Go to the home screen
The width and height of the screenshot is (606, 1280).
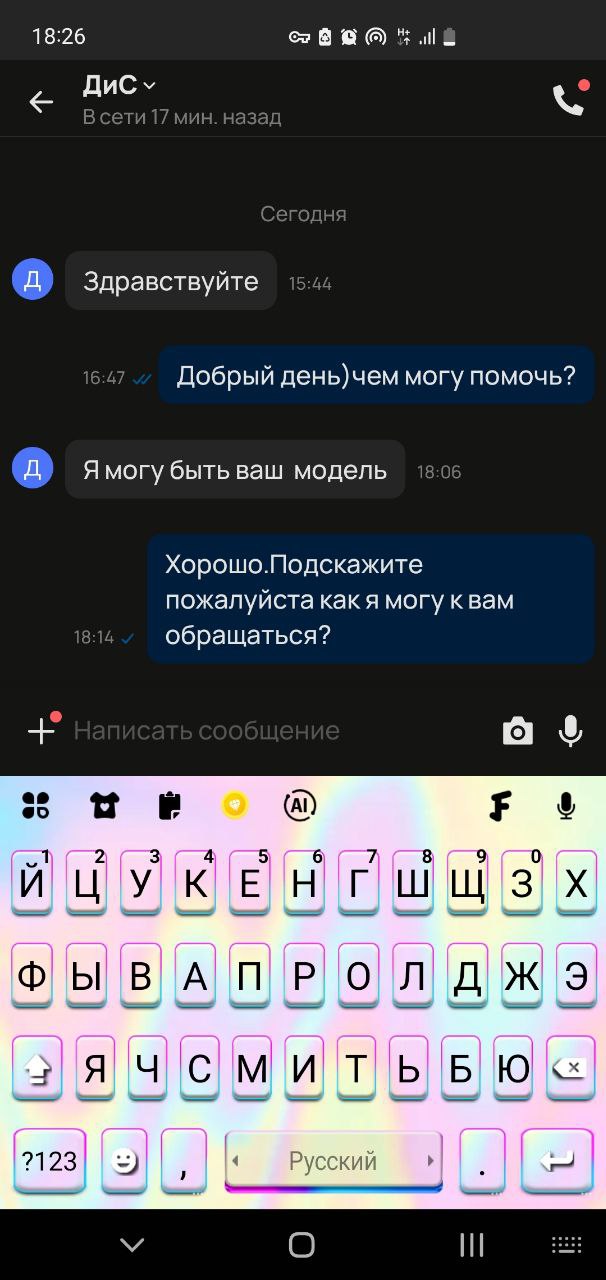pyautogui.click(x=302, y=1244)
